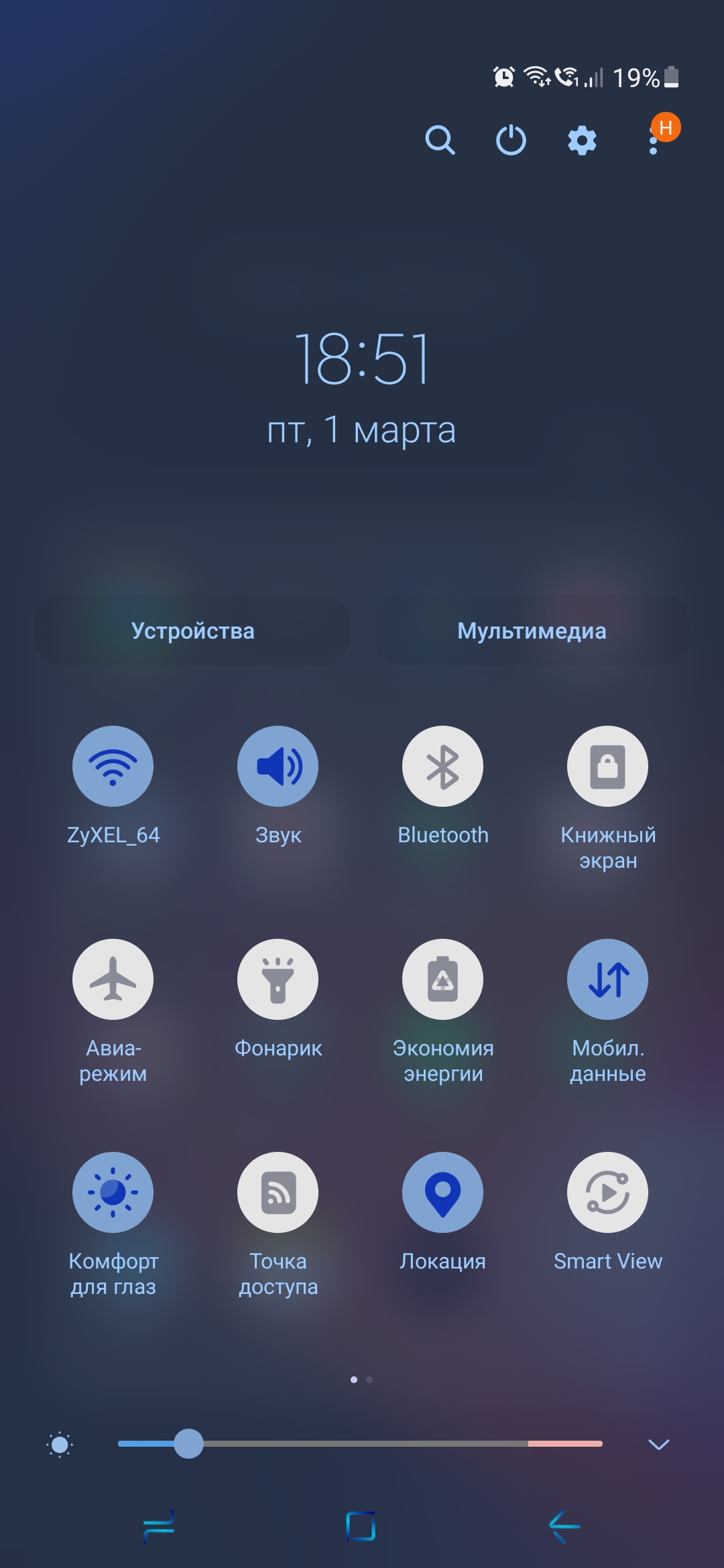Expand brightness options with the chevron
Viewport: 724px width, 1568px height.
(659, 1444)
